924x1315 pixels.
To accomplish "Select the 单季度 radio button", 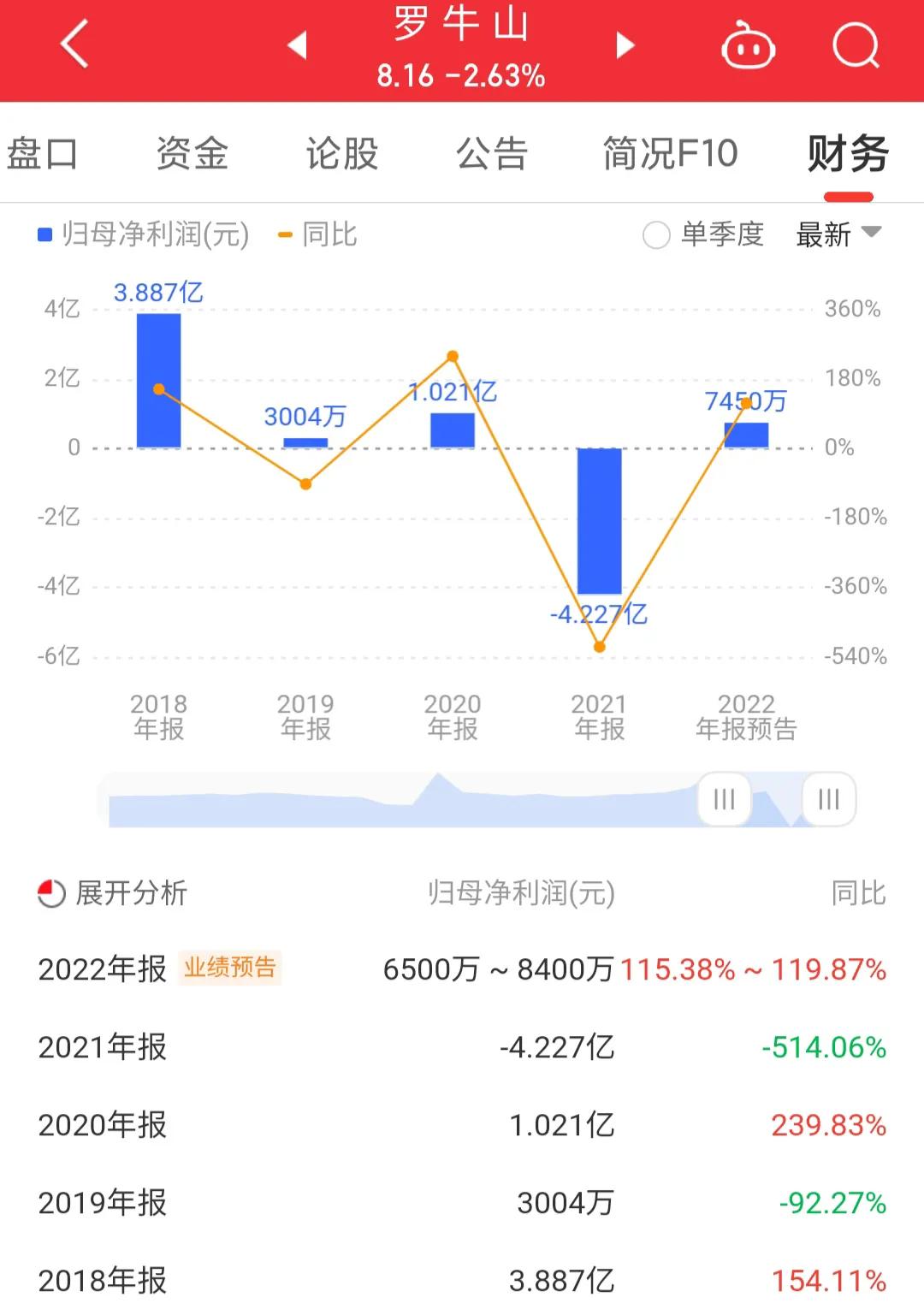I will [x=654, y=233].
